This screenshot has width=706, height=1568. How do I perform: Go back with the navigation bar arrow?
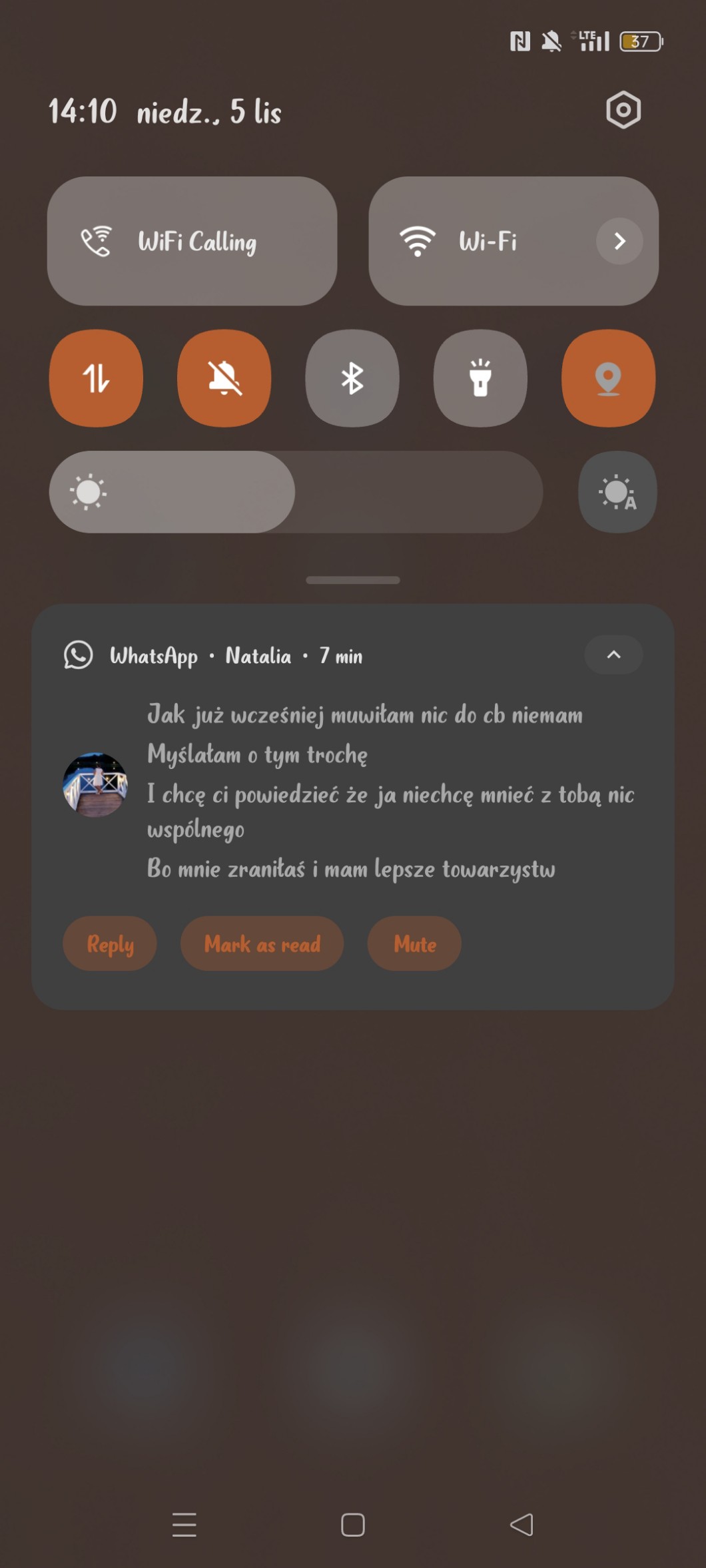[x=522, y=1524]
